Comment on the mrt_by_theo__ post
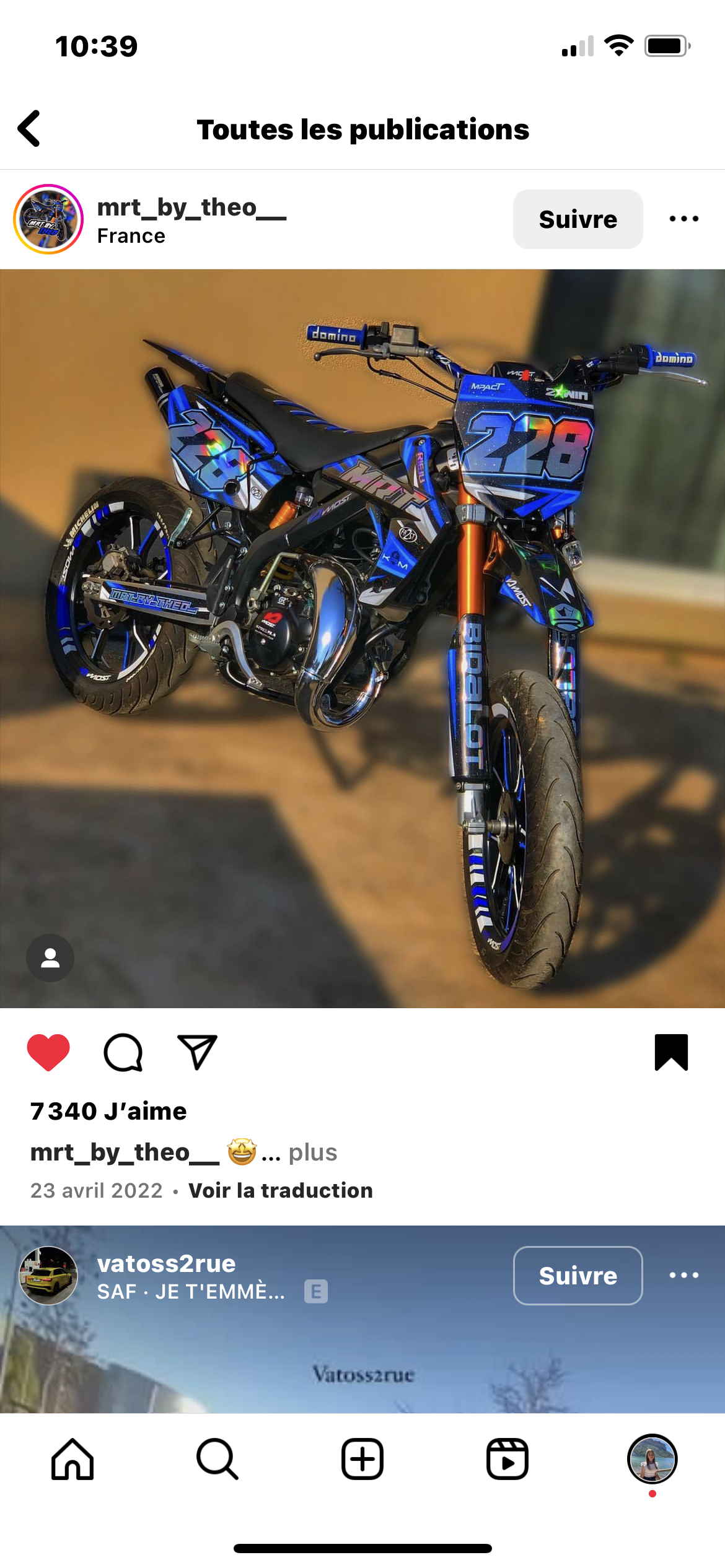725x1568 pixels. [123, 1052]
